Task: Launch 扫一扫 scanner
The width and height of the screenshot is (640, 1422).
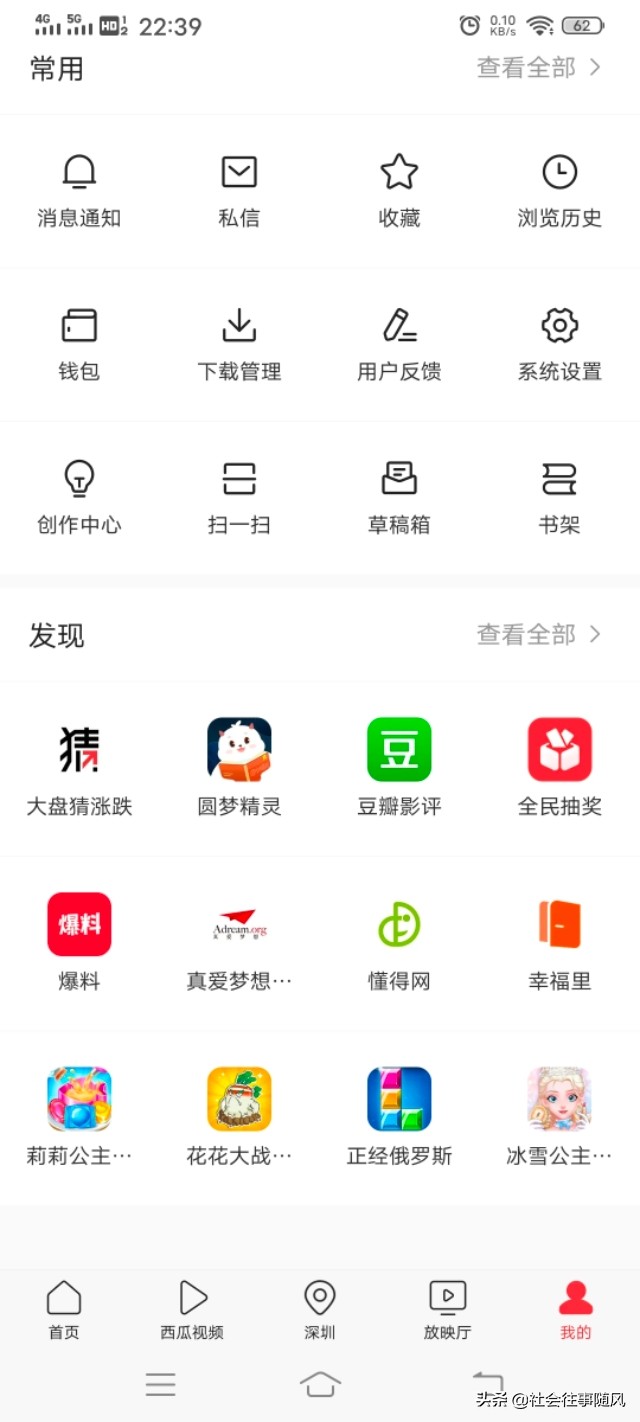Action: tap(239, 496)
